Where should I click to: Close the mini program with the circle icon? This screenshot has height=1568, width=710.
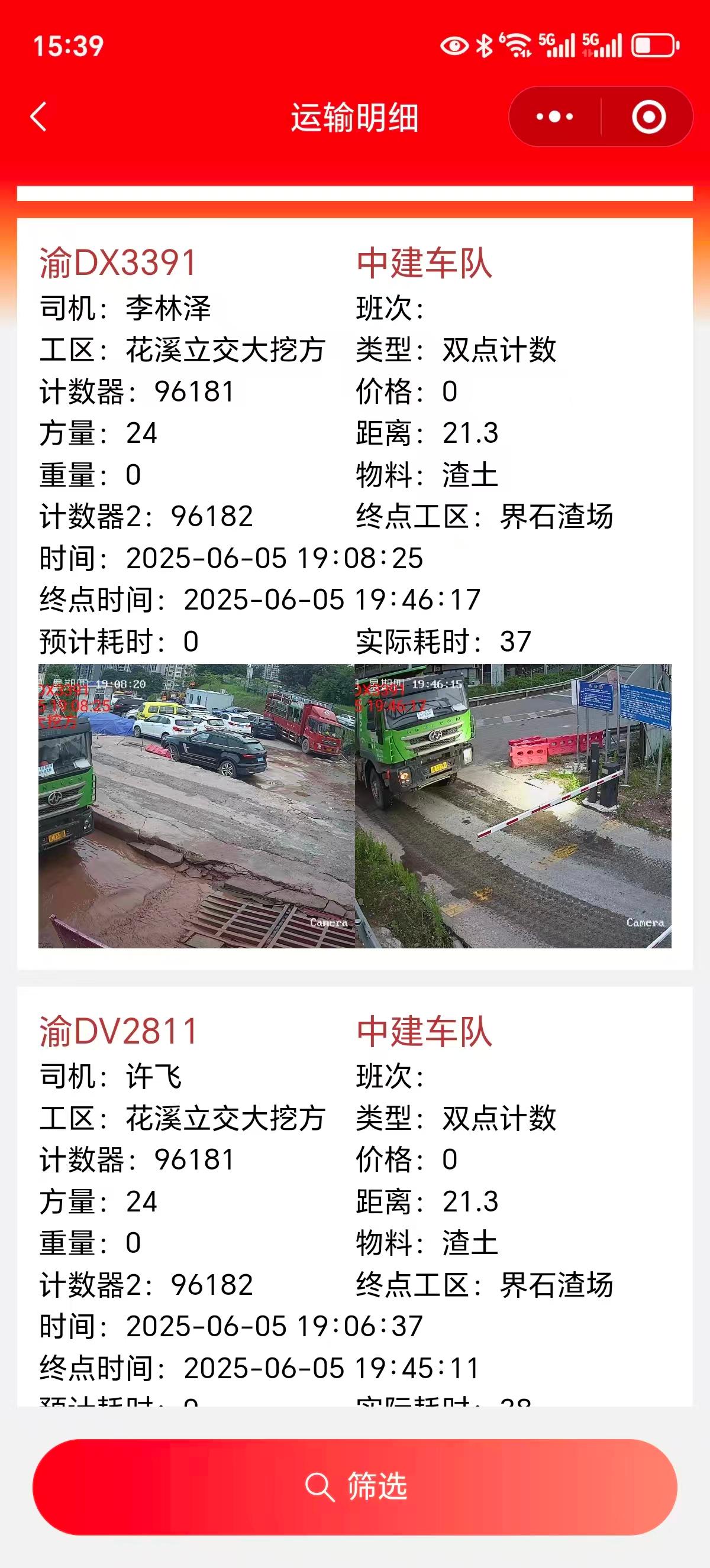click(648, 117)
